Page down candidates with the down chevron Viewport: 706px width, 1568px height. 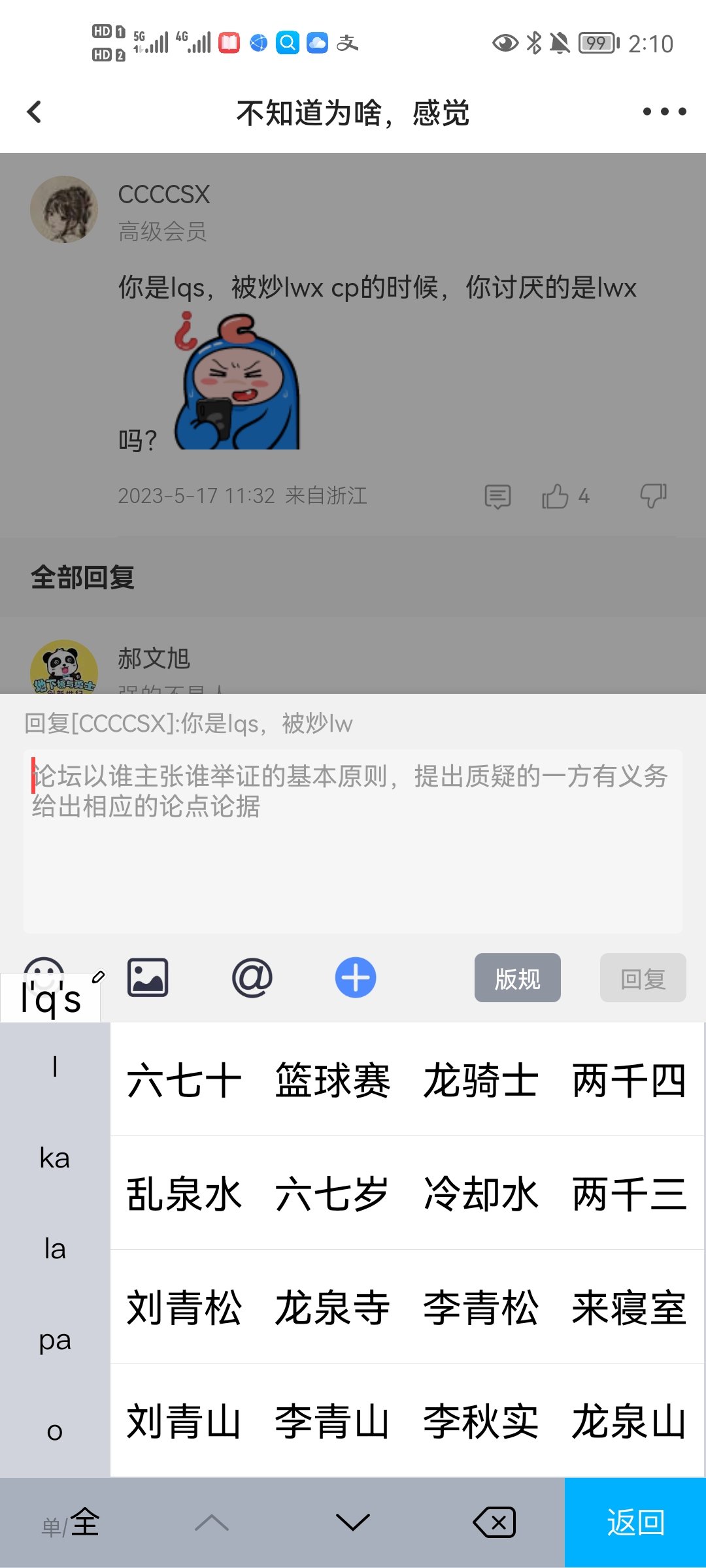point(353,1523)
